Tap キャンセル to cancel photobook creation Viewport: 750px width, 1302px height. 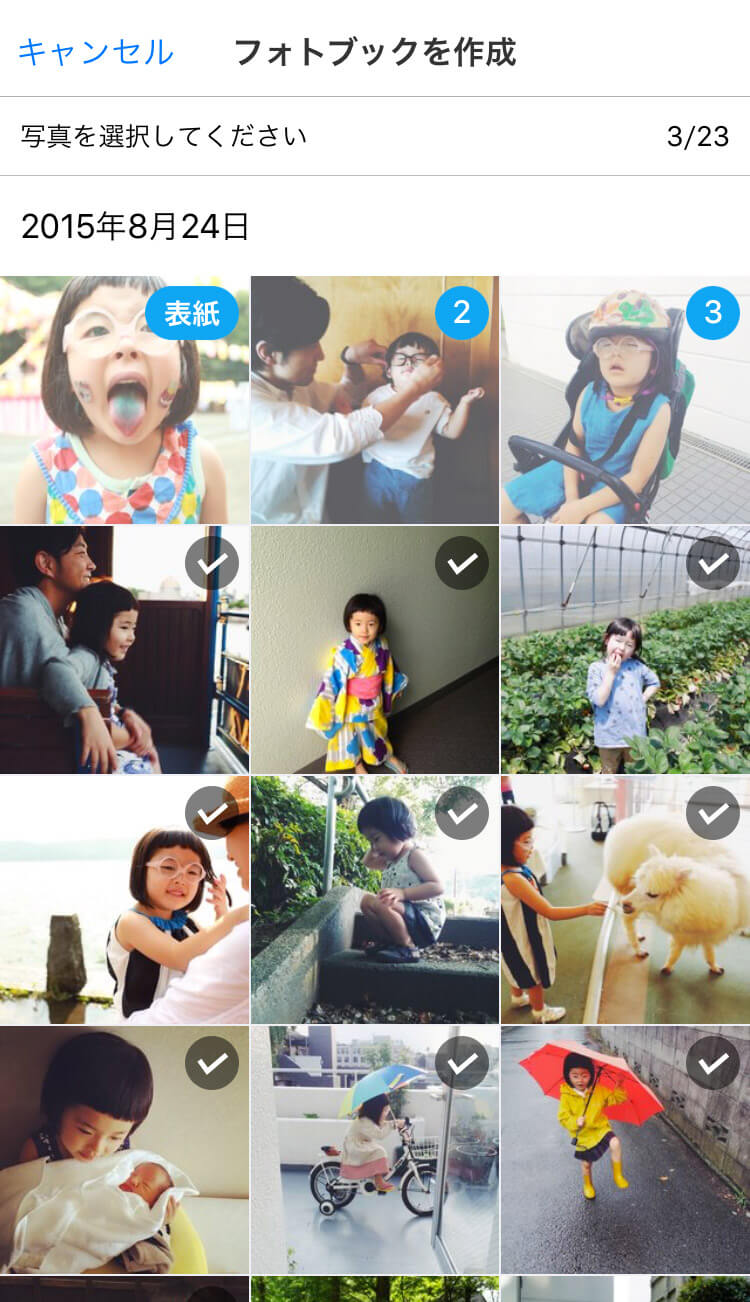point(95,51)
